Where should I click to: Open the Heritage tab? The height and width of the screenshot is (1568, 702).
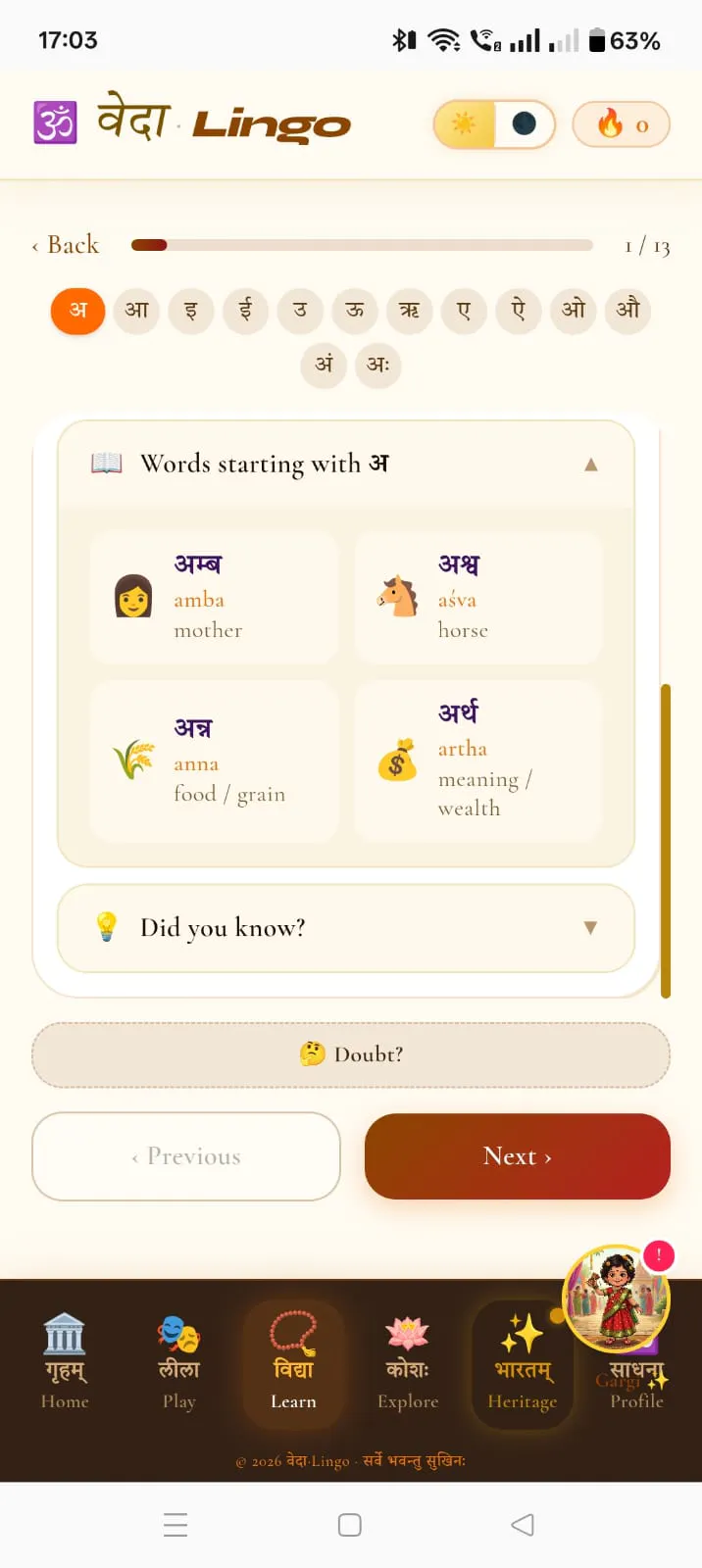coord(523,1362)
